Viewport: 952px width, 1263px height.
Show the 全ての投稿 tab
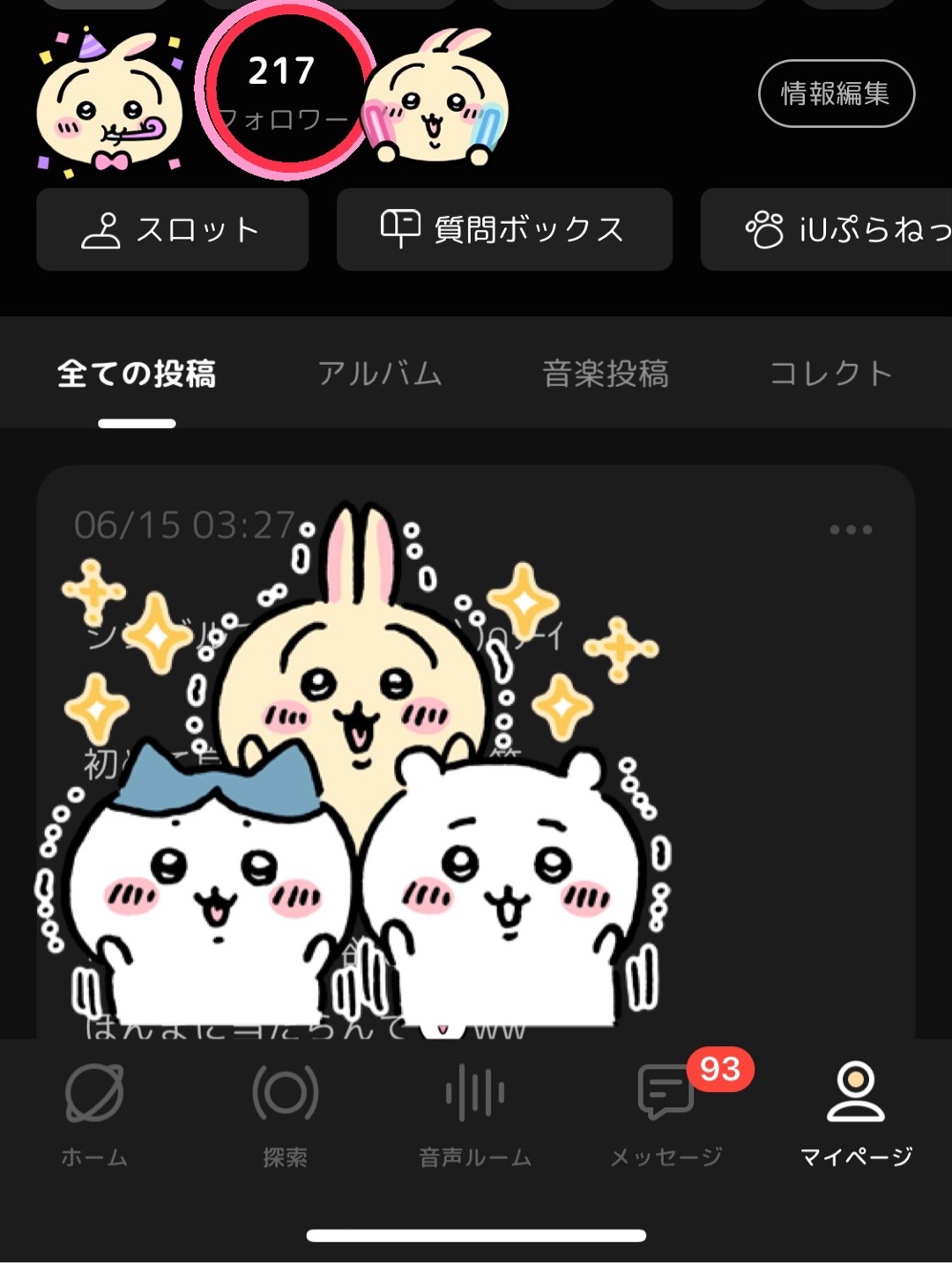[137, 374]
